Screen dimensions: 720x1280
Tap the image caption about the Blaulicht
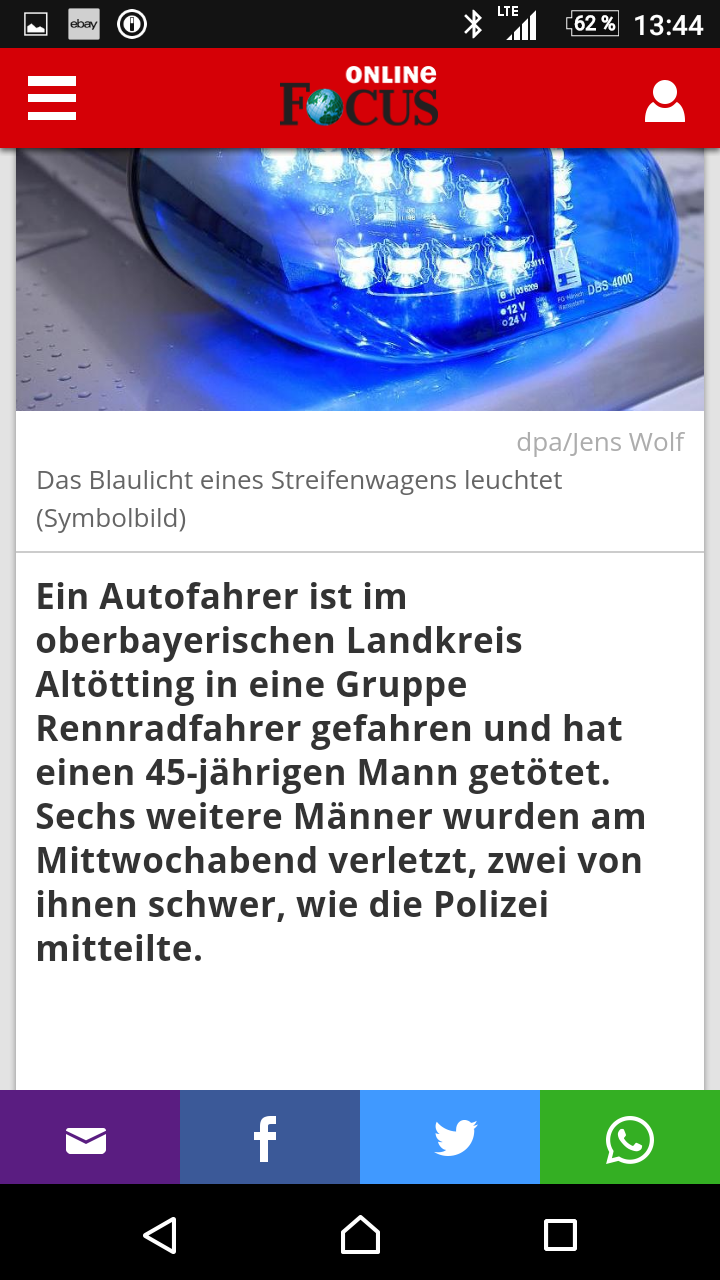point(299,499)
